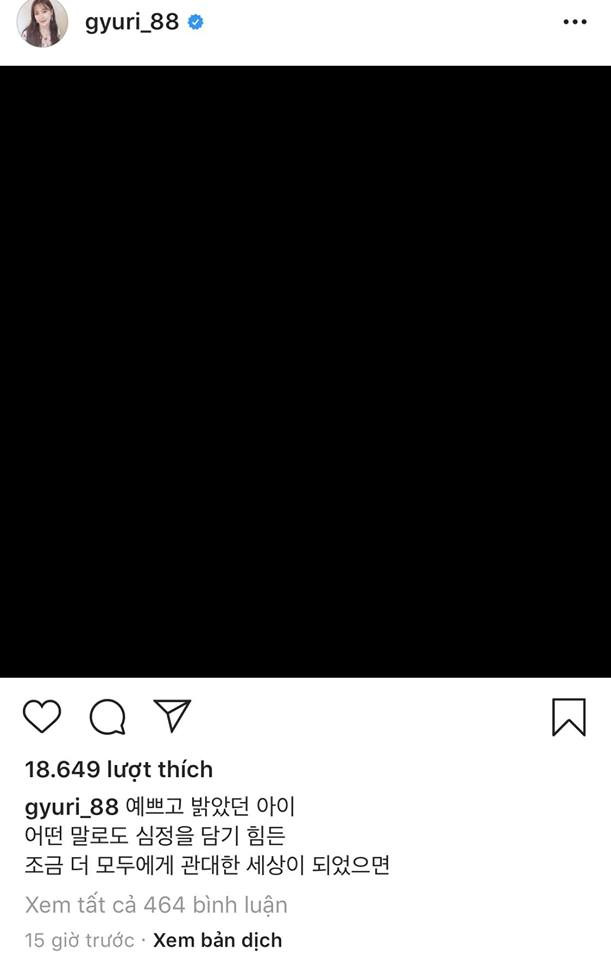Viewport: 611px width, 960px height.
Task: Open the black post image
Action: coord(305,372)
